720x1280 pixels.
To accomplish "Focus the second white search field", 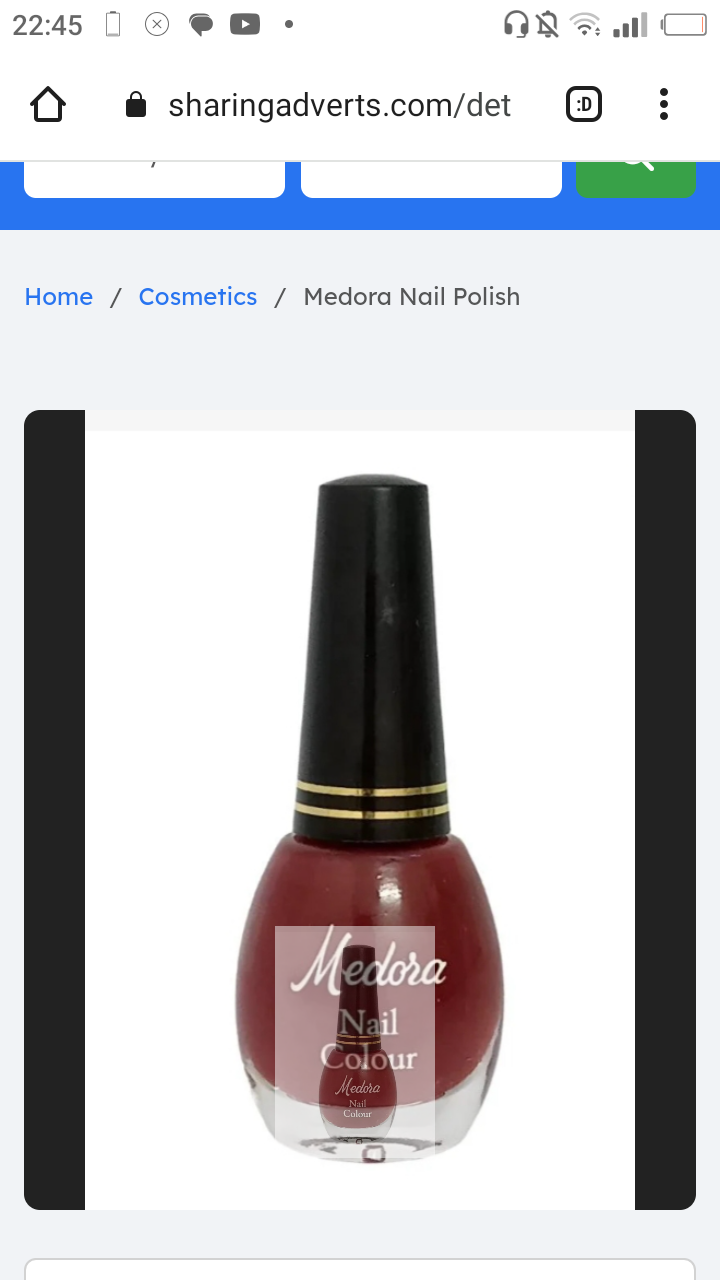I will coord(431,180).
